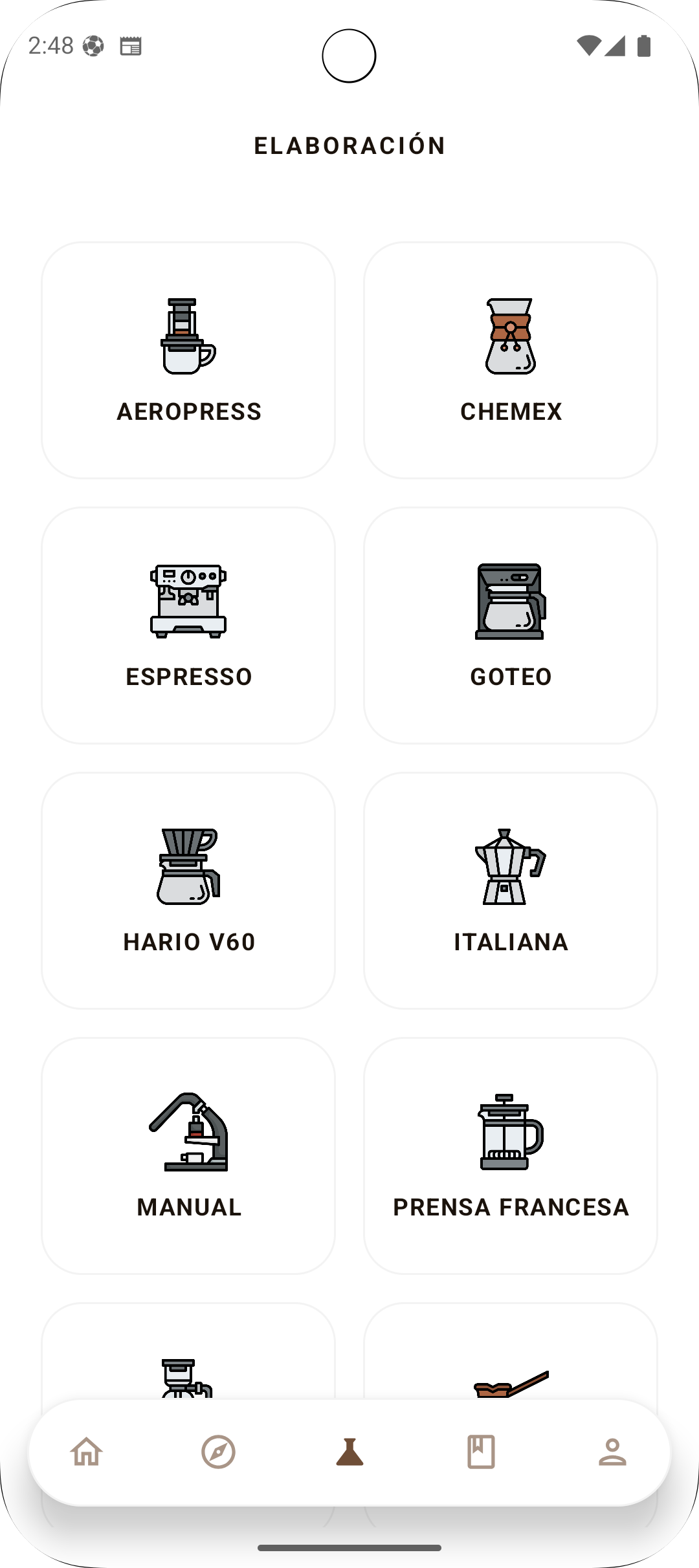Open the Manual brewing card

point(188,1157)
